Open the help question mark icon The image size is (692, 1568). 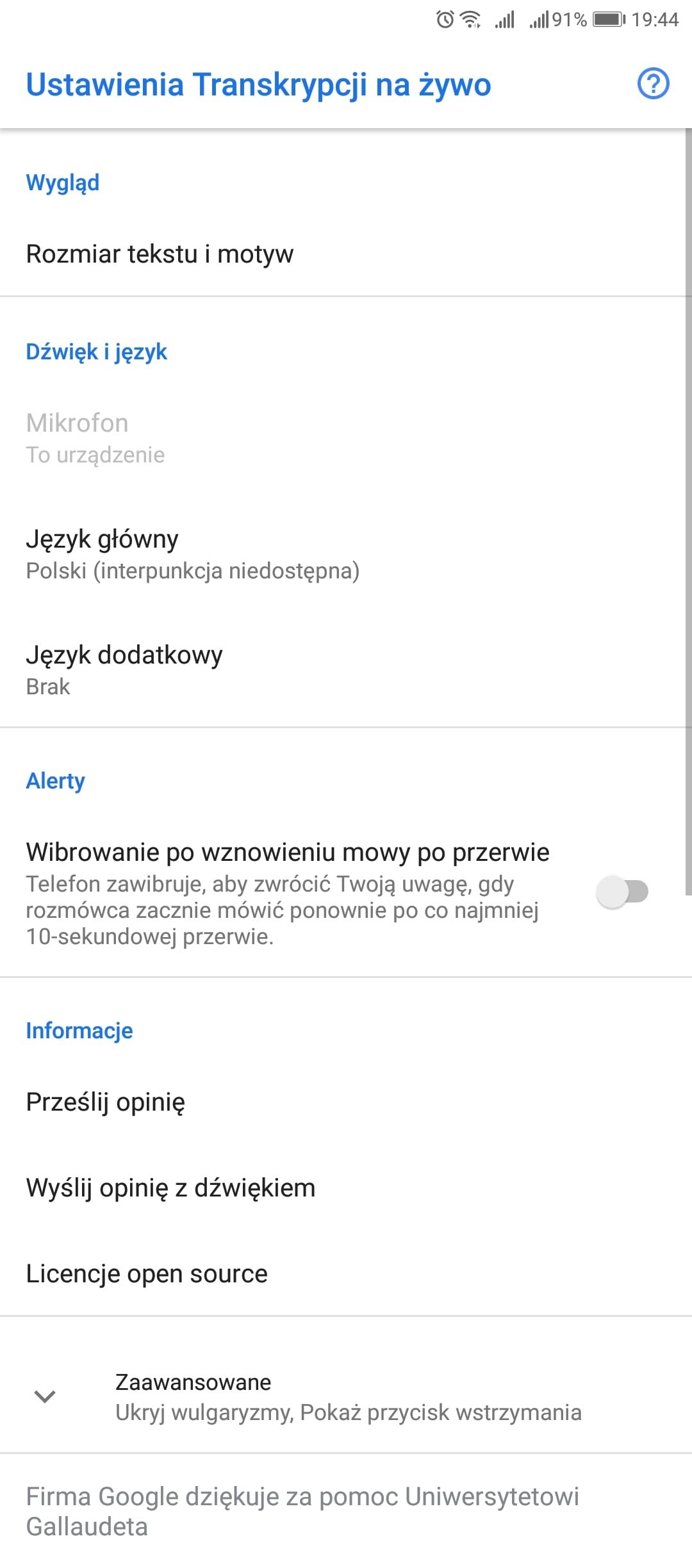tap(653, 84)
